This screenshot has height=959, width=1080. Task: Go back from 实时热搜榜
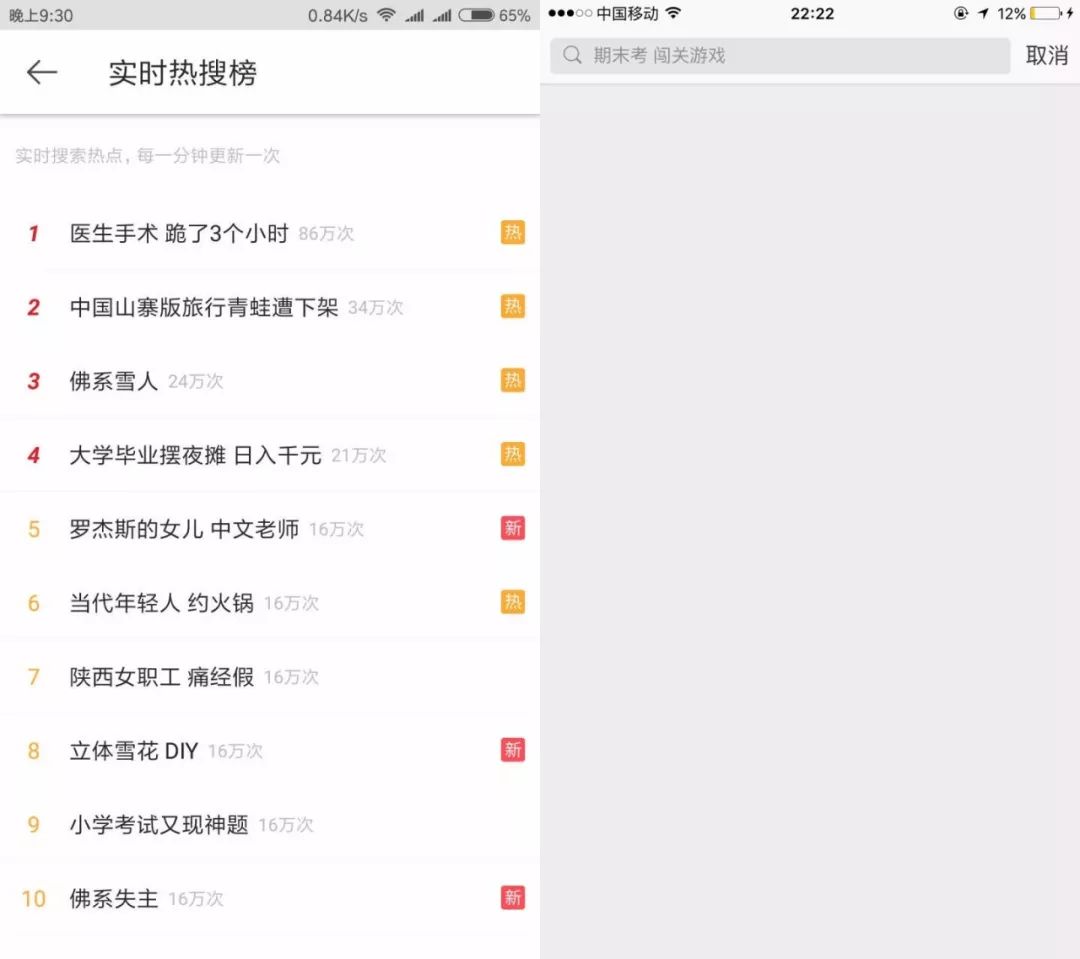click(41, 72)
